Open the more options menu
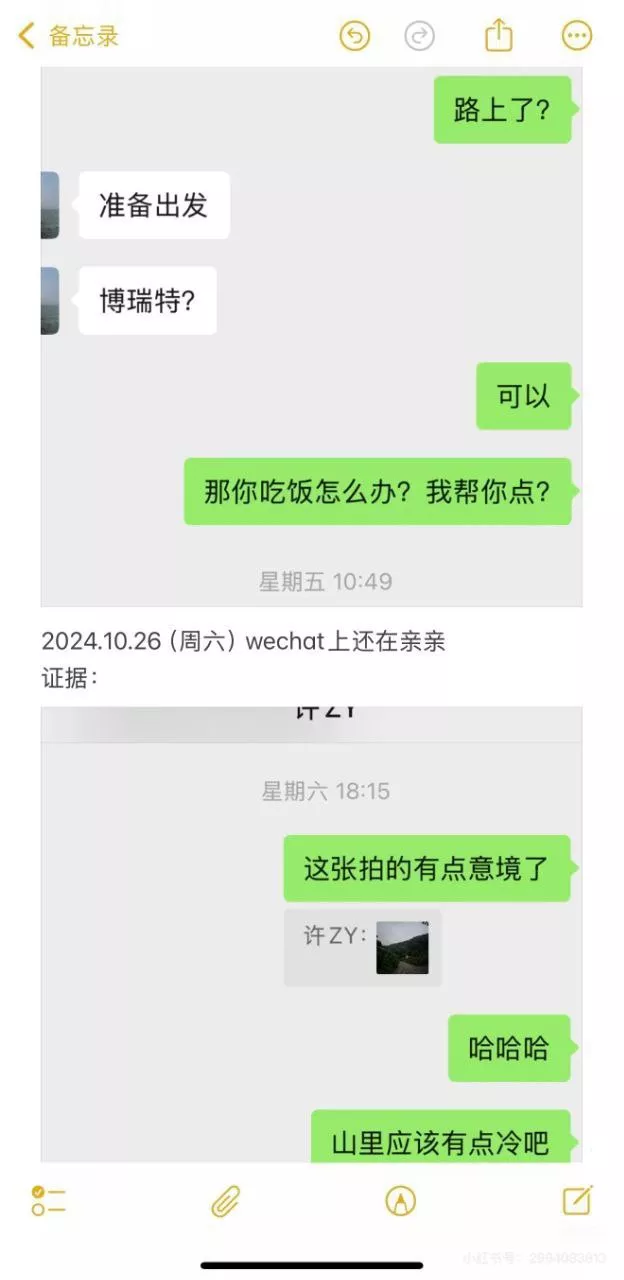 click(577, 37)
